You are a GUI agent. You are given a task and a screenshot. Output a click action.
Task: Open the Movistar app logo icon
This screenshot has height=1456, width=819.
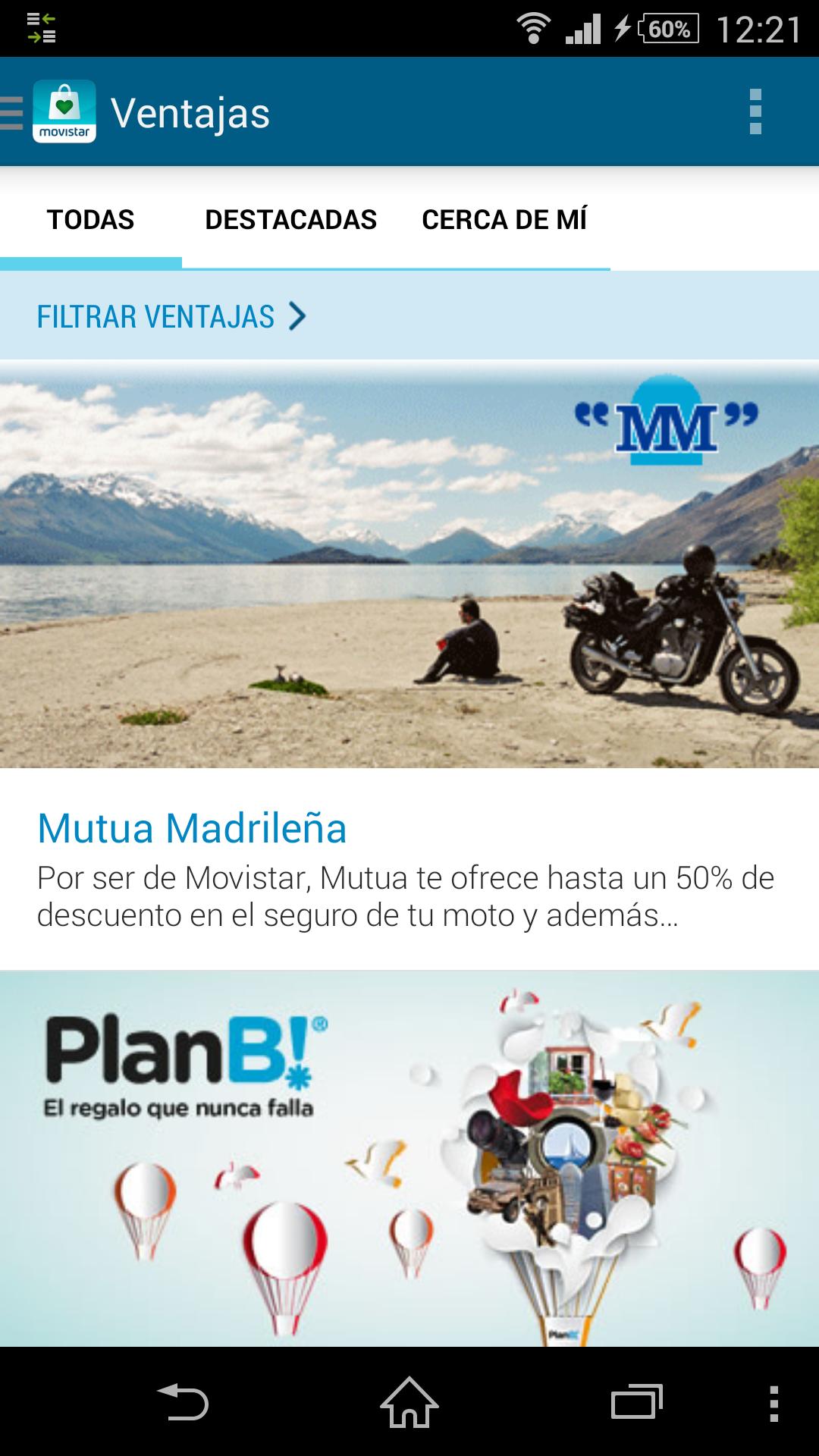[x=64, y=112]
